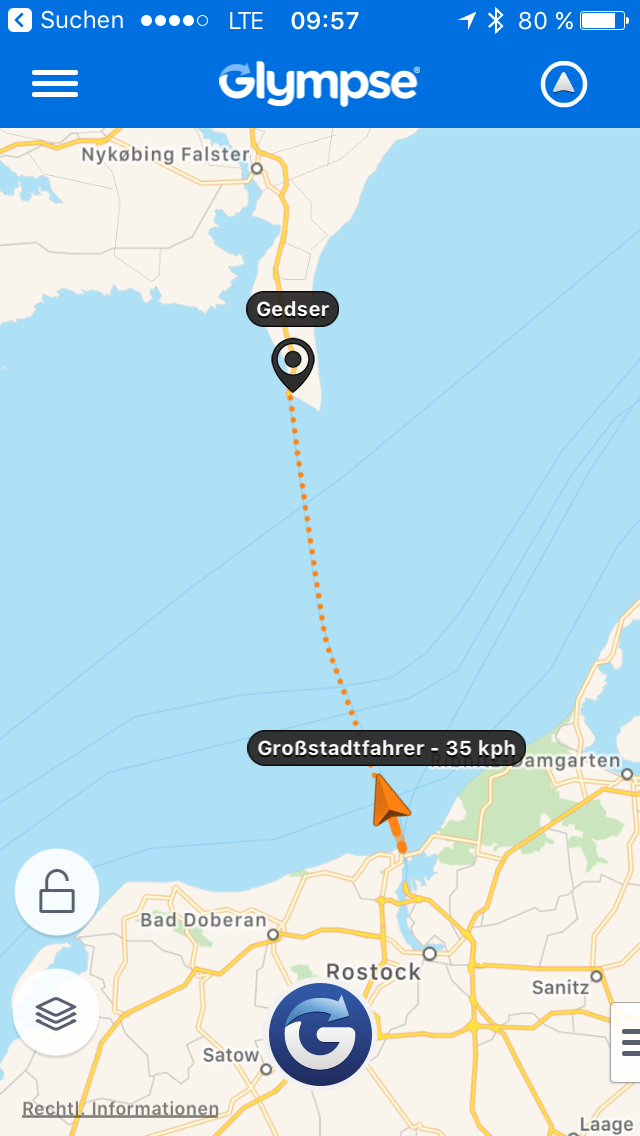The width and height of the screenshot is (640, 1136).
Task: Open the Rechtl. Informationen link
Action: [120, 1108]
